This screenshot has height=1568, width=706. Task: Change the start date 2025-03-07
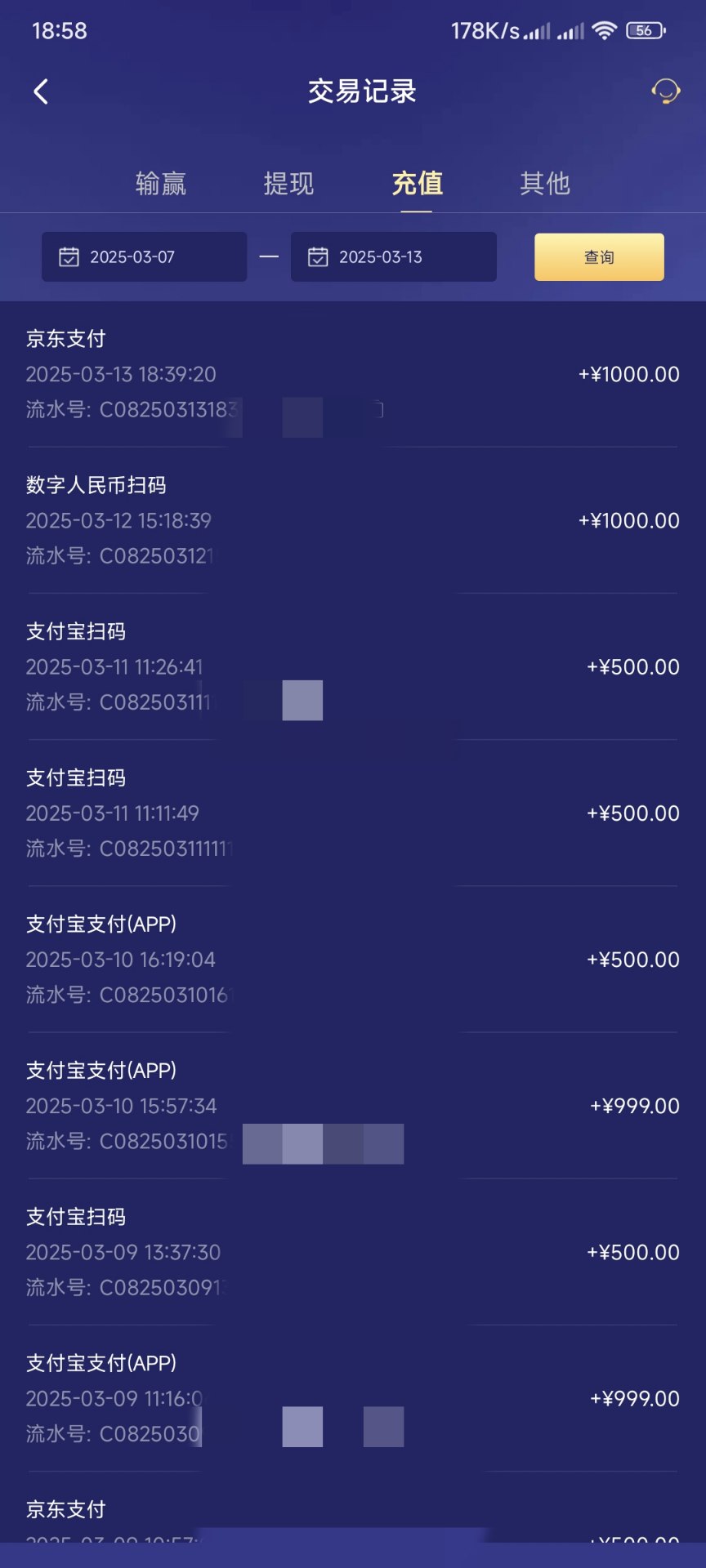[x=144, y=257]
